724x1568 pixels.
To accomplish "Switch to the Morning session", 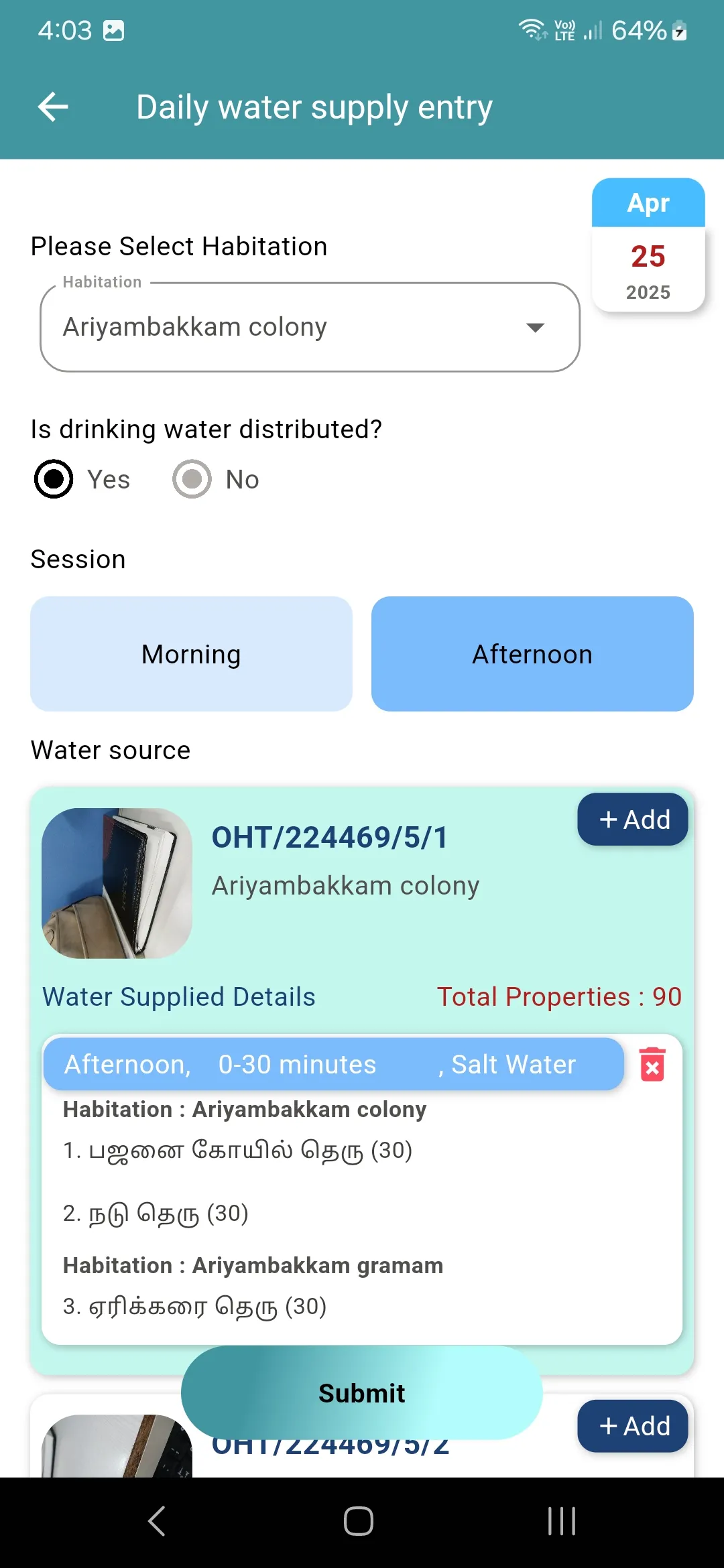I will point(190,653).
